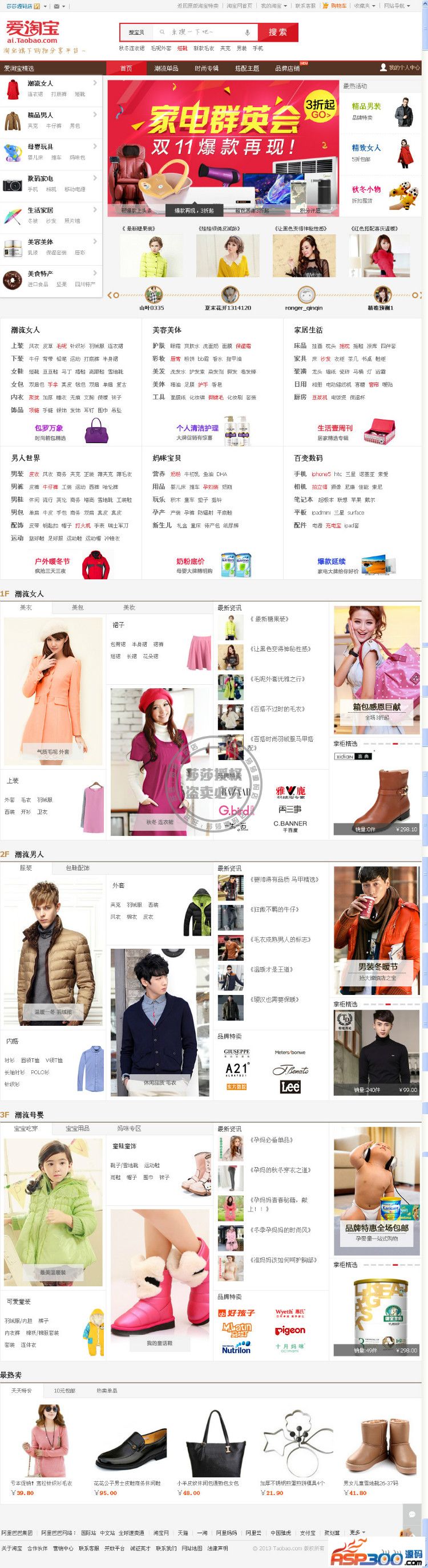This screenshot has height=1568, width=428.
Task: Expand the 更多 menu in the footer
Action: 357,1532
